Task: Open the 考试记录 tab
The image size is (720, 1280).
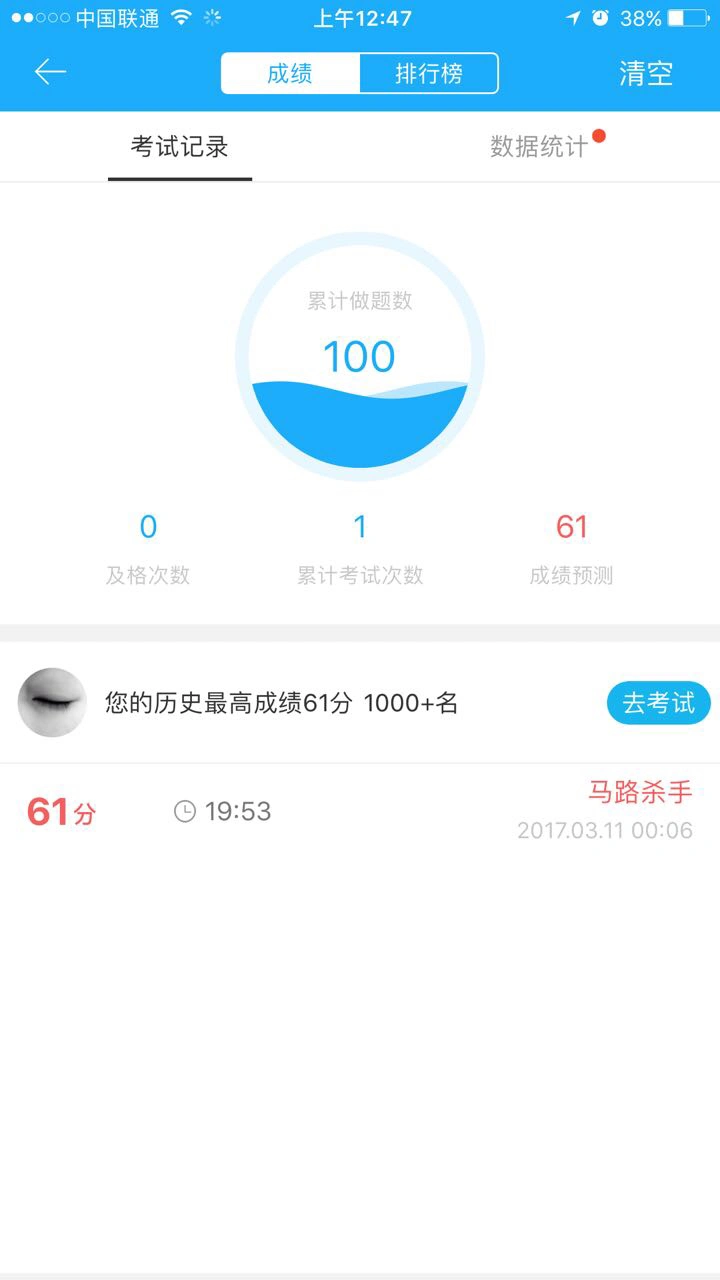Action: click(x=180, y=147)
